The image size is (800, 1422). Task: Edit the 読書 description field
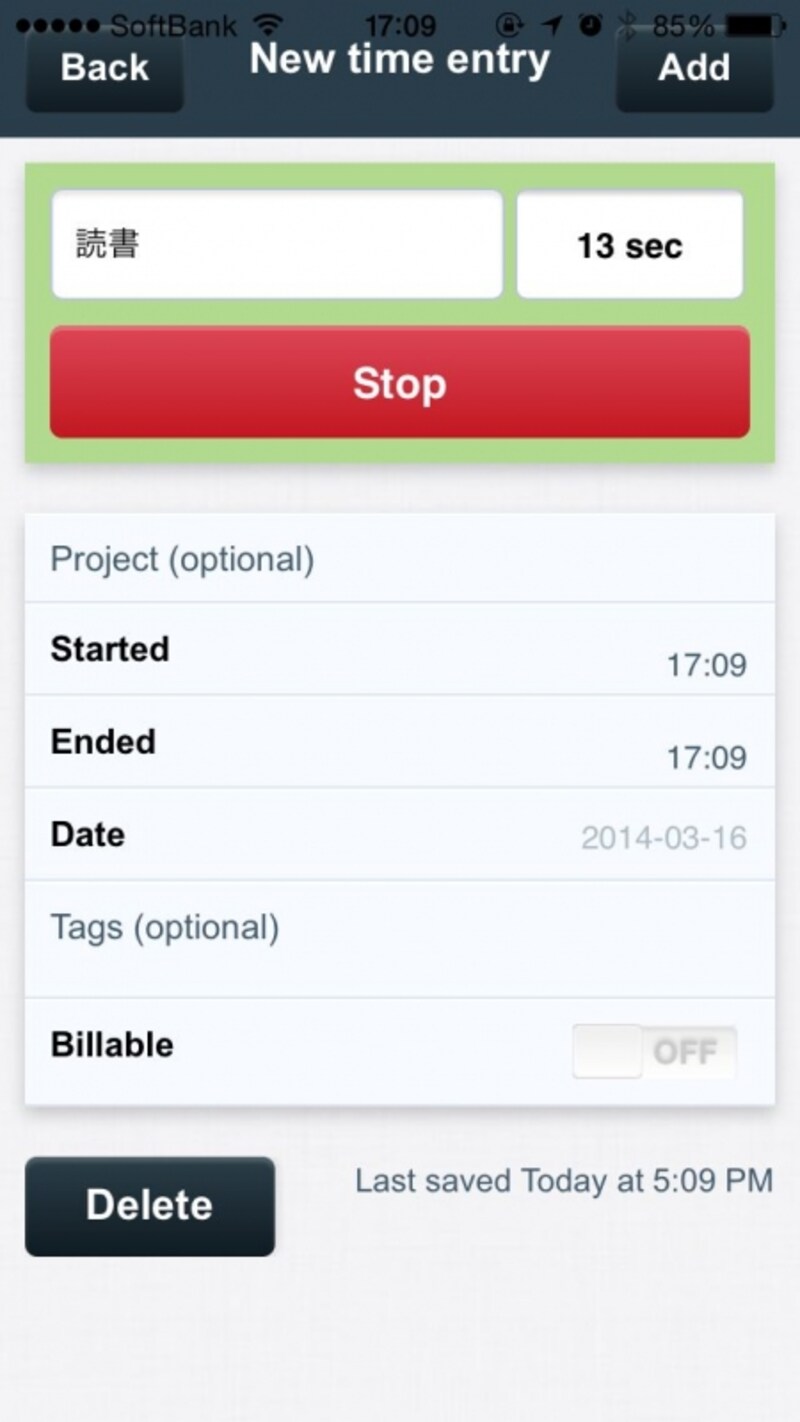click(x=277, y=245)
